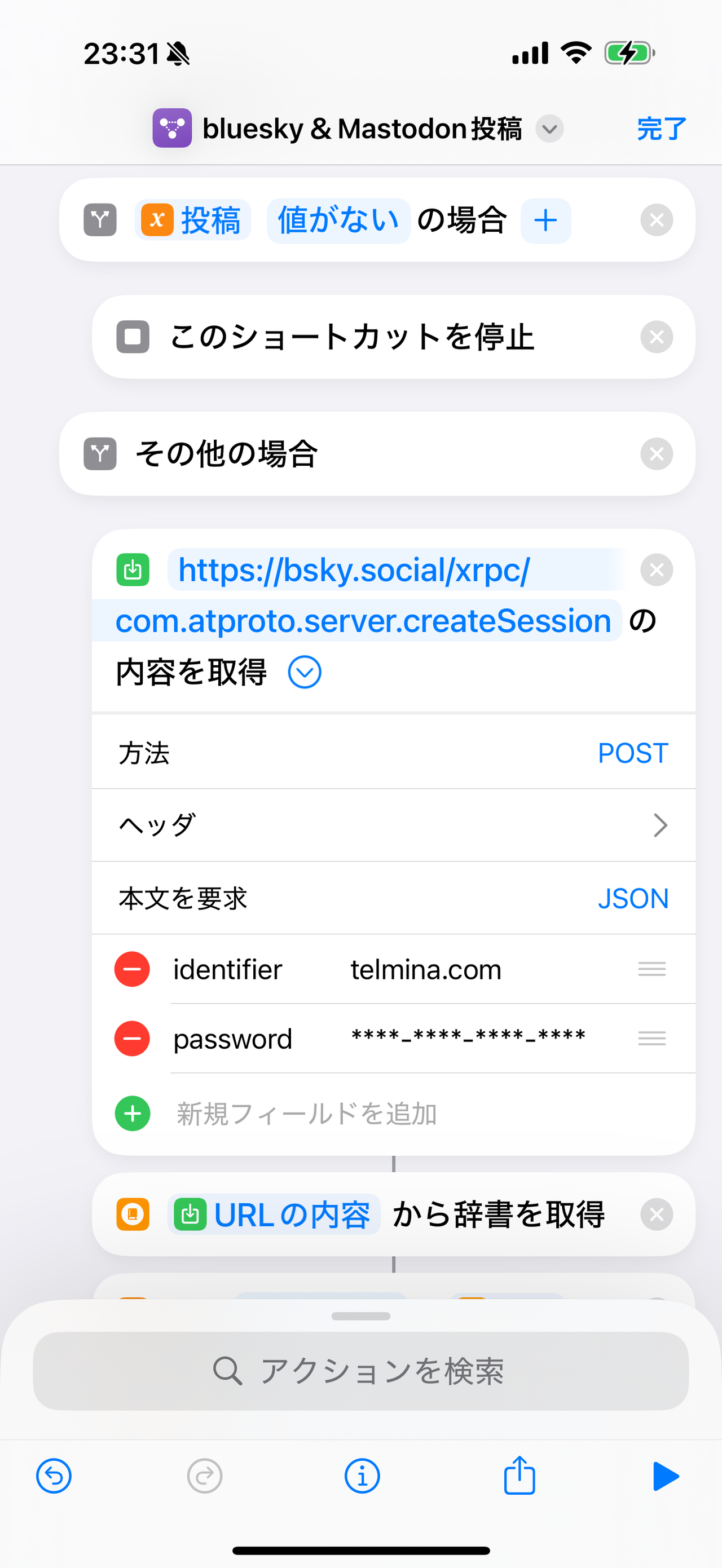Tap the undo arrow in bottom toolbar

53,1476
